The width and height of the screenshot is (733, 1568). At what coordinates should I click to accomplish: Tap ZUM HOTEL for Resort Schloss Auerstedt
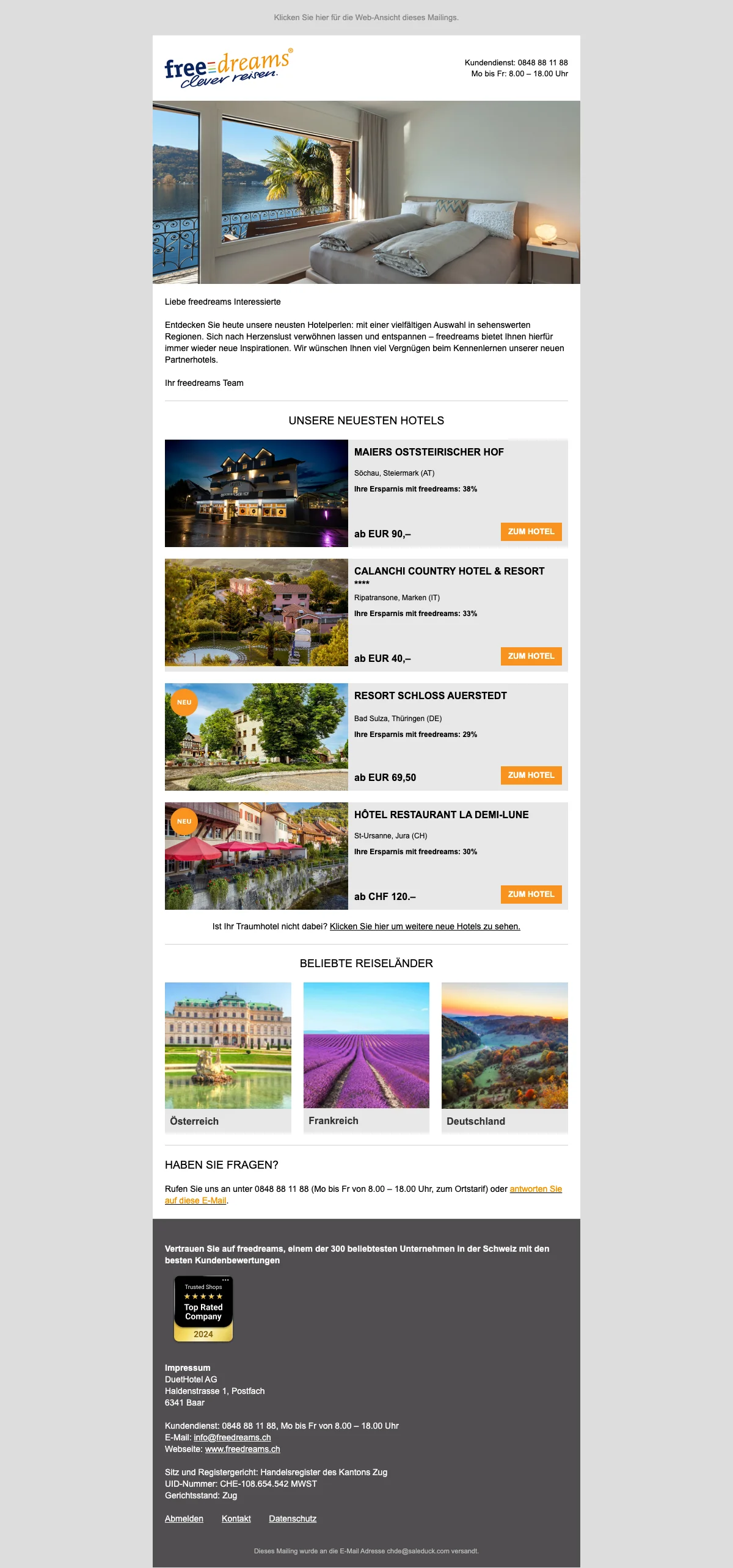[531, 775]
